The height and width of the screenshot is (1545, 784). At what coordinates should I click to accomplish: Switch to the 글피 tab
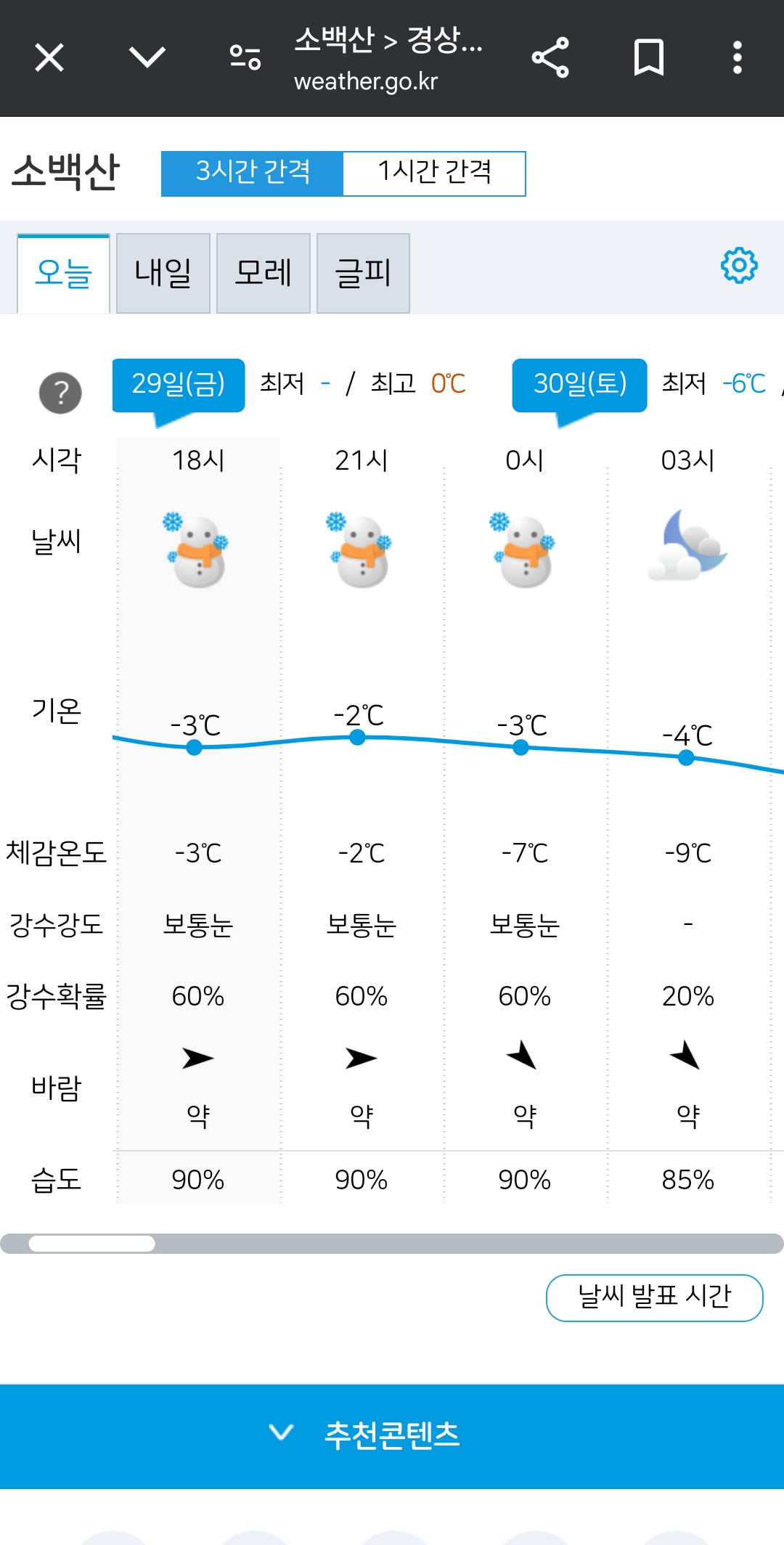click(x=363, y=274)
